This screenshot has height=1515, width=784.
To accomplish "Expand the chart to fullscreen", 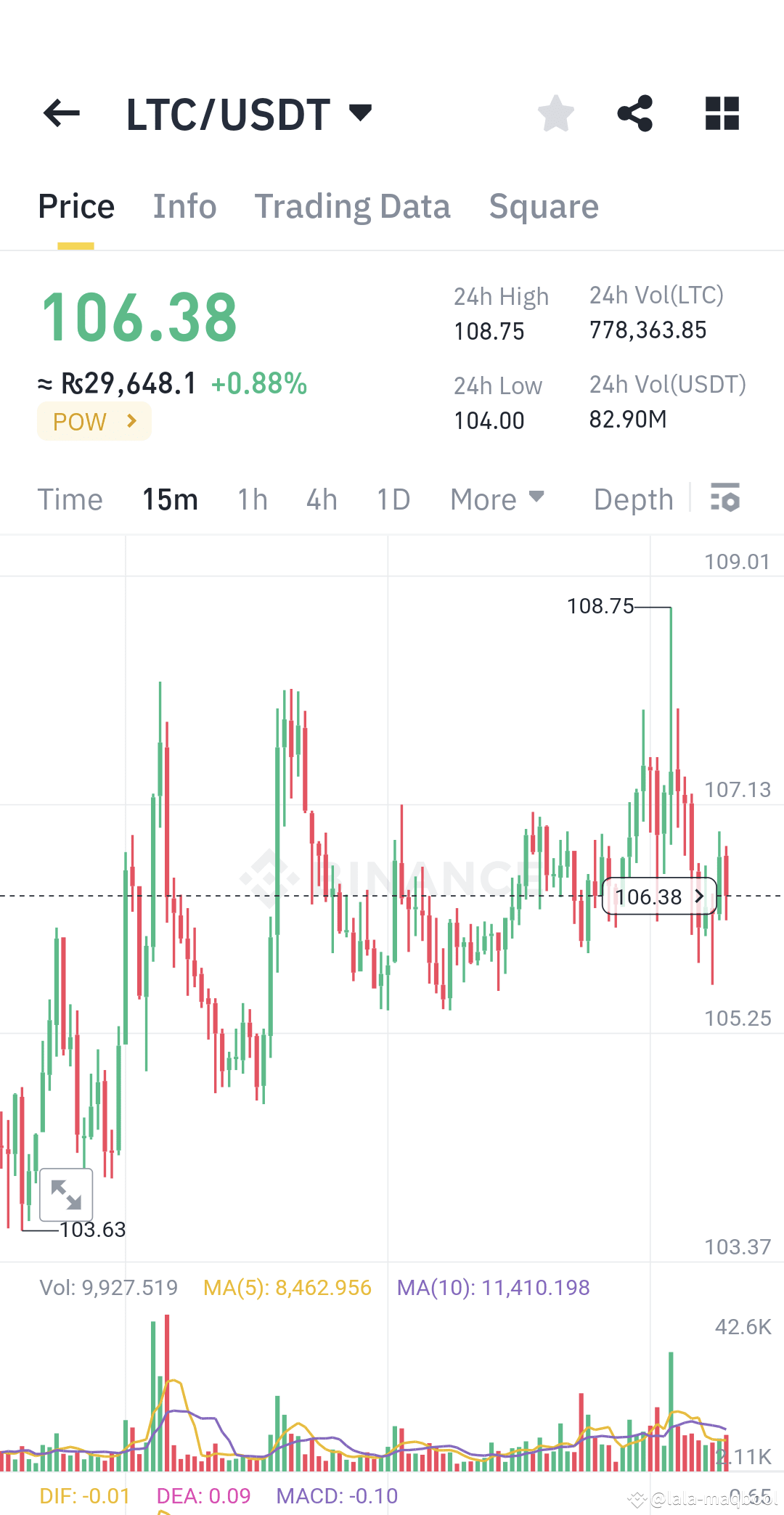I will (x=68, y=1193).
